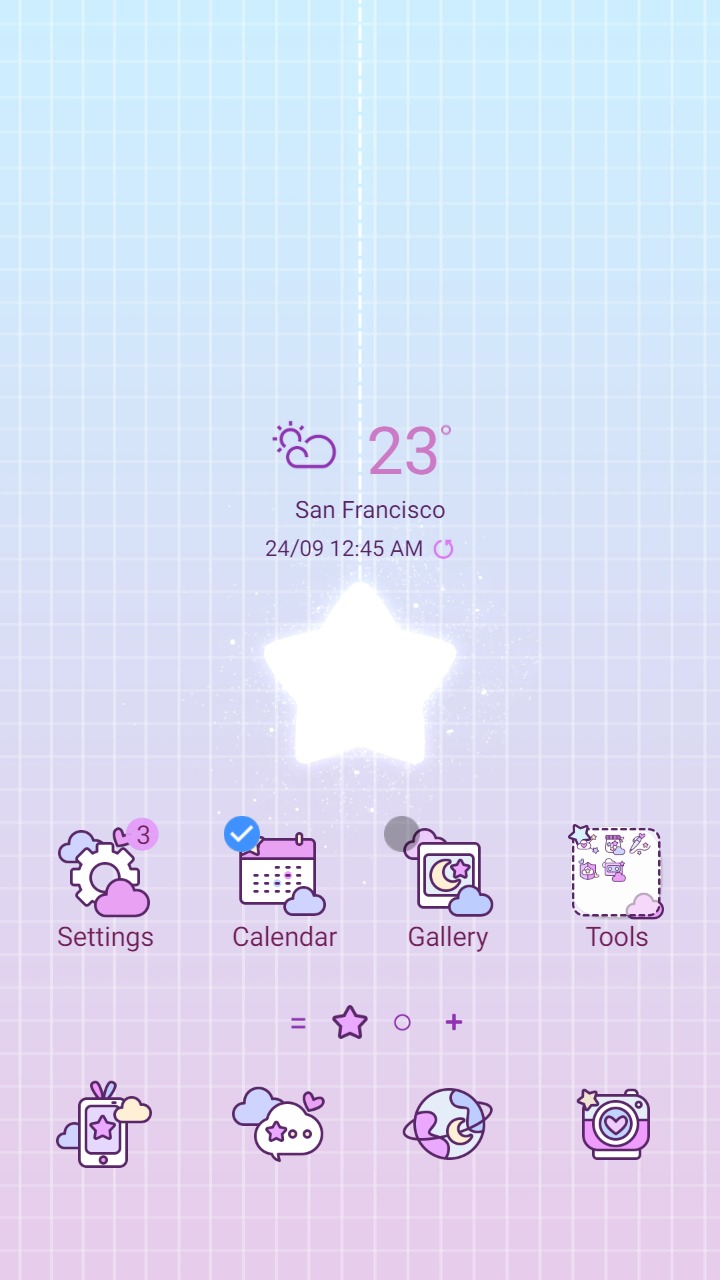This screenshot has height=1280, width=720.
Task: Tap the notification badge showing 3 on Settings
Action: point(143,835)
